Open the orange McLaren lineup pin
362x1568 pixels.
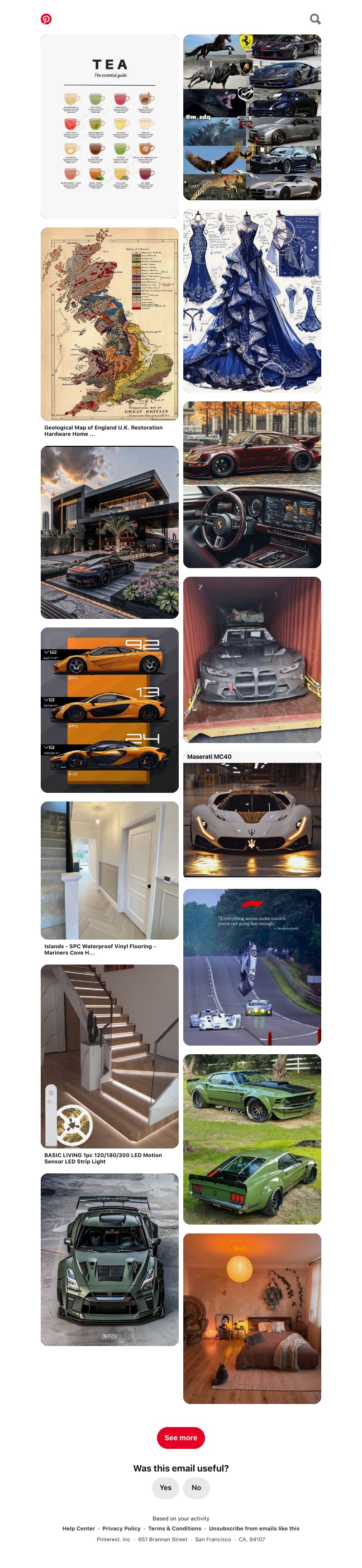coord(110,710)
